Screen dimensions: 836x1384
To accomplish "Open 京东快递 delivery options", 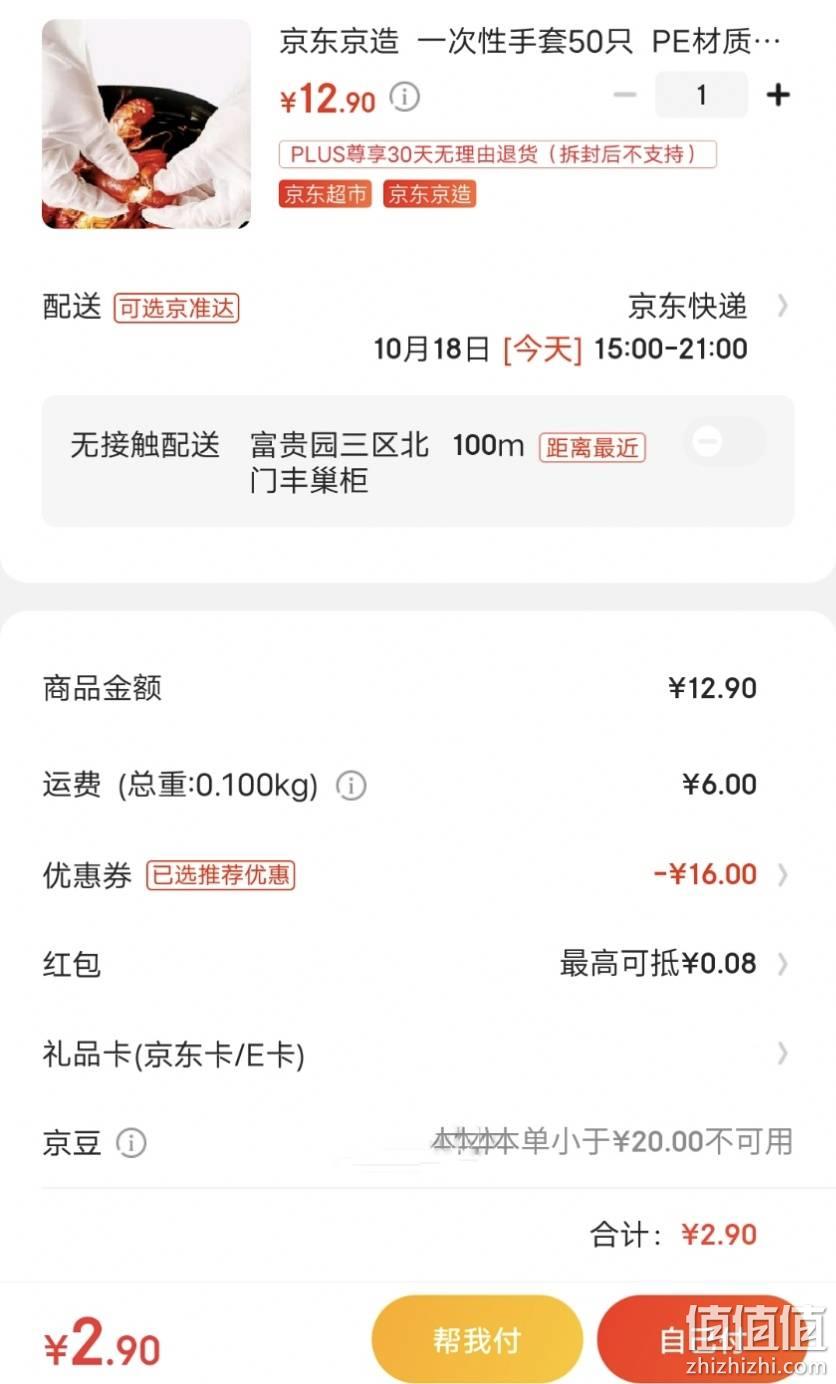I will pos(705,306).
